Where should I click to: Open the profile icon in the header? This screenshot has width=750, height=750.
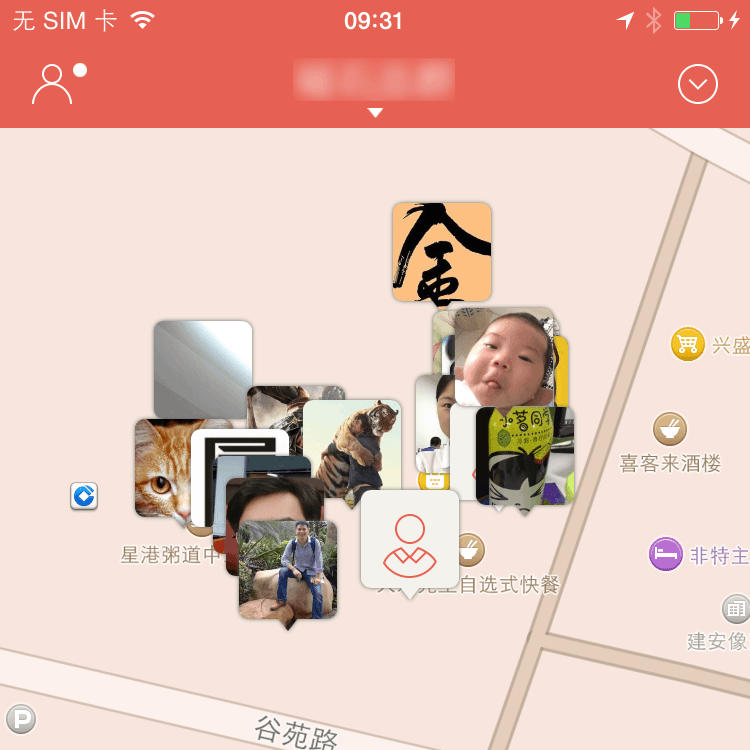tap(54, 85)
